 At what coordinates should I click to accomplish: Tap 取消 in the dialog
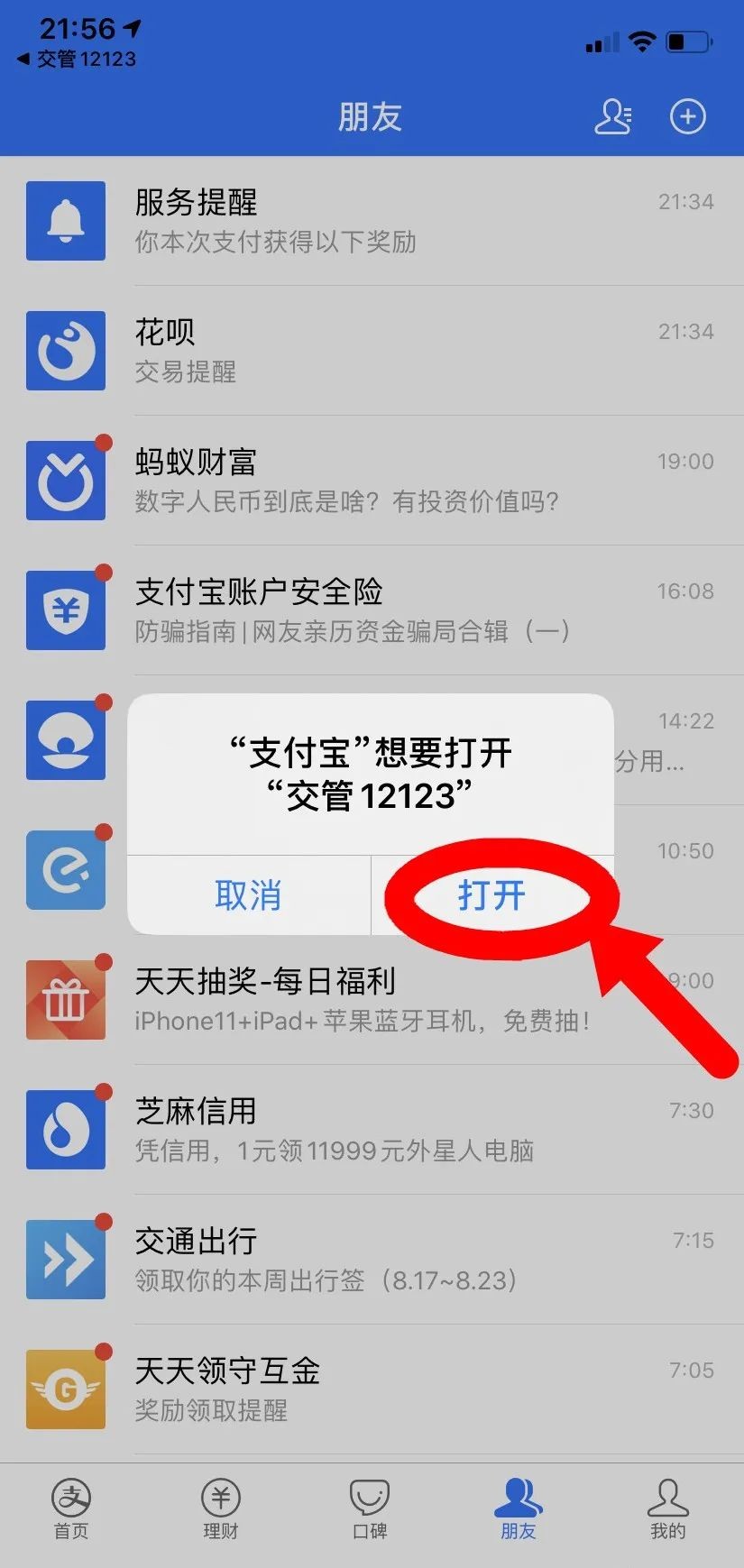[x=248, y=895]
